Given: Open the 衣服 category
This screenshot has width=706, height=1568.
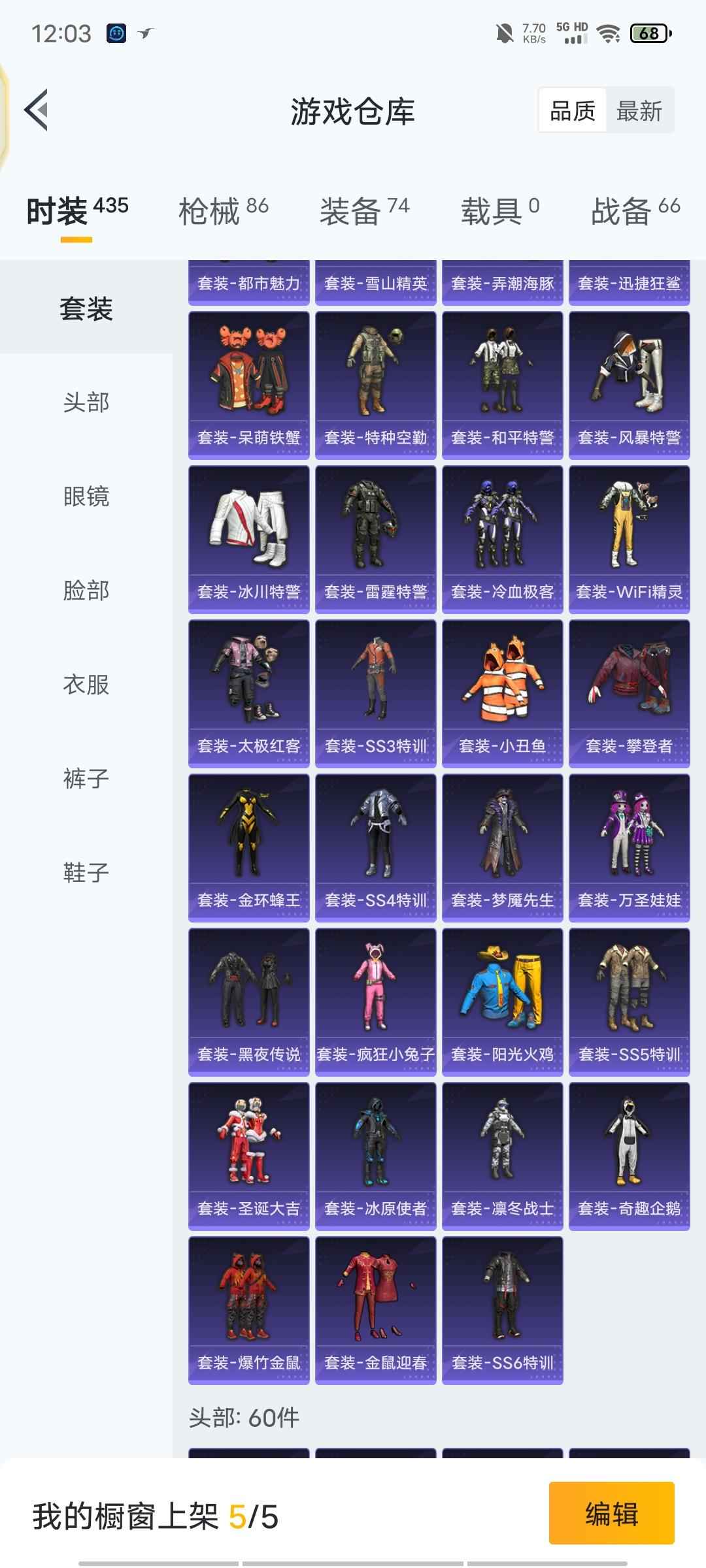Looking at the screenshot, I should coord(86,685).
